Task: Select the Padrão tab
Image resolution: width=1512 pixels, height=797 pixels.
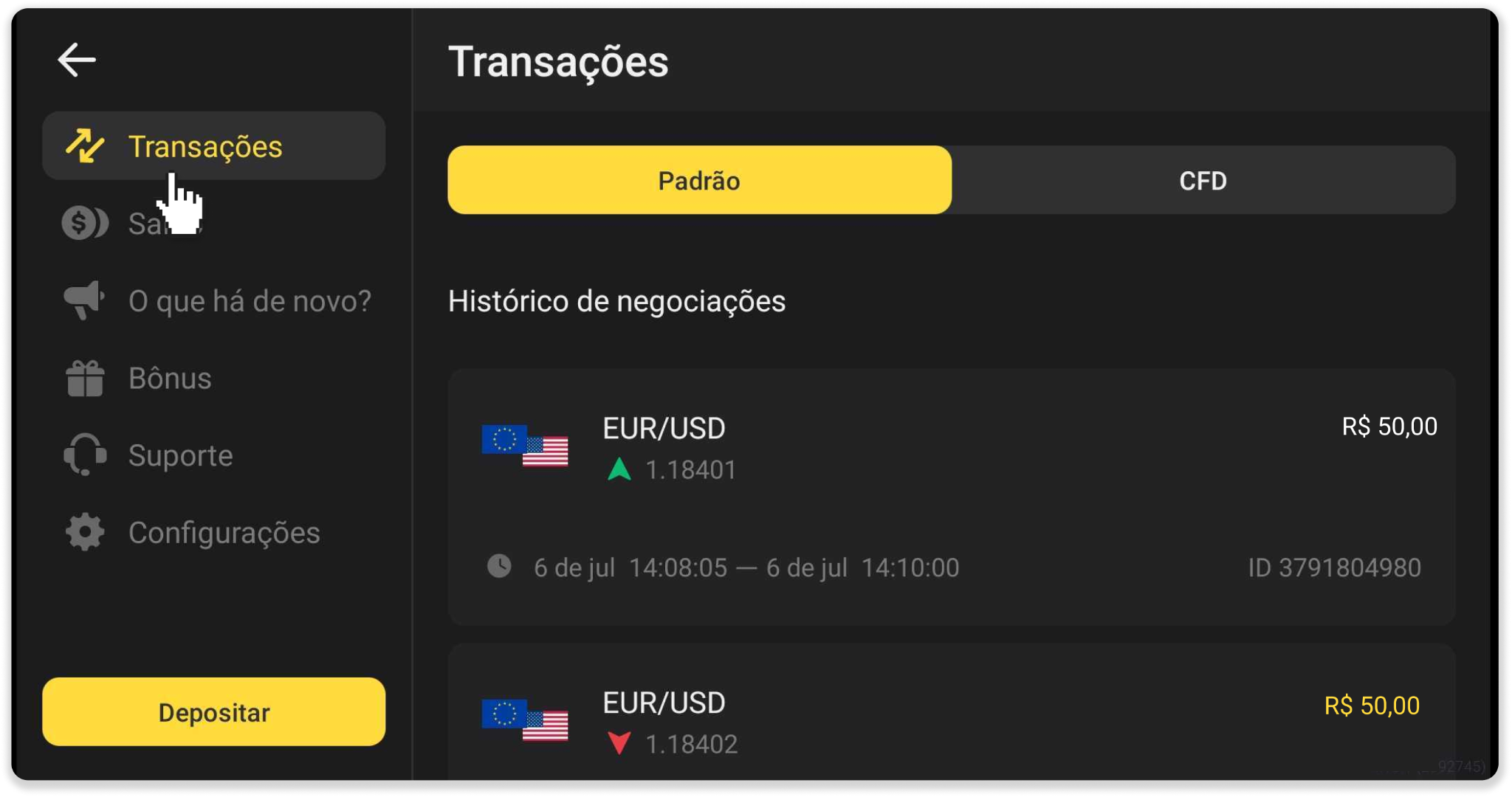Action: point(699,181)
